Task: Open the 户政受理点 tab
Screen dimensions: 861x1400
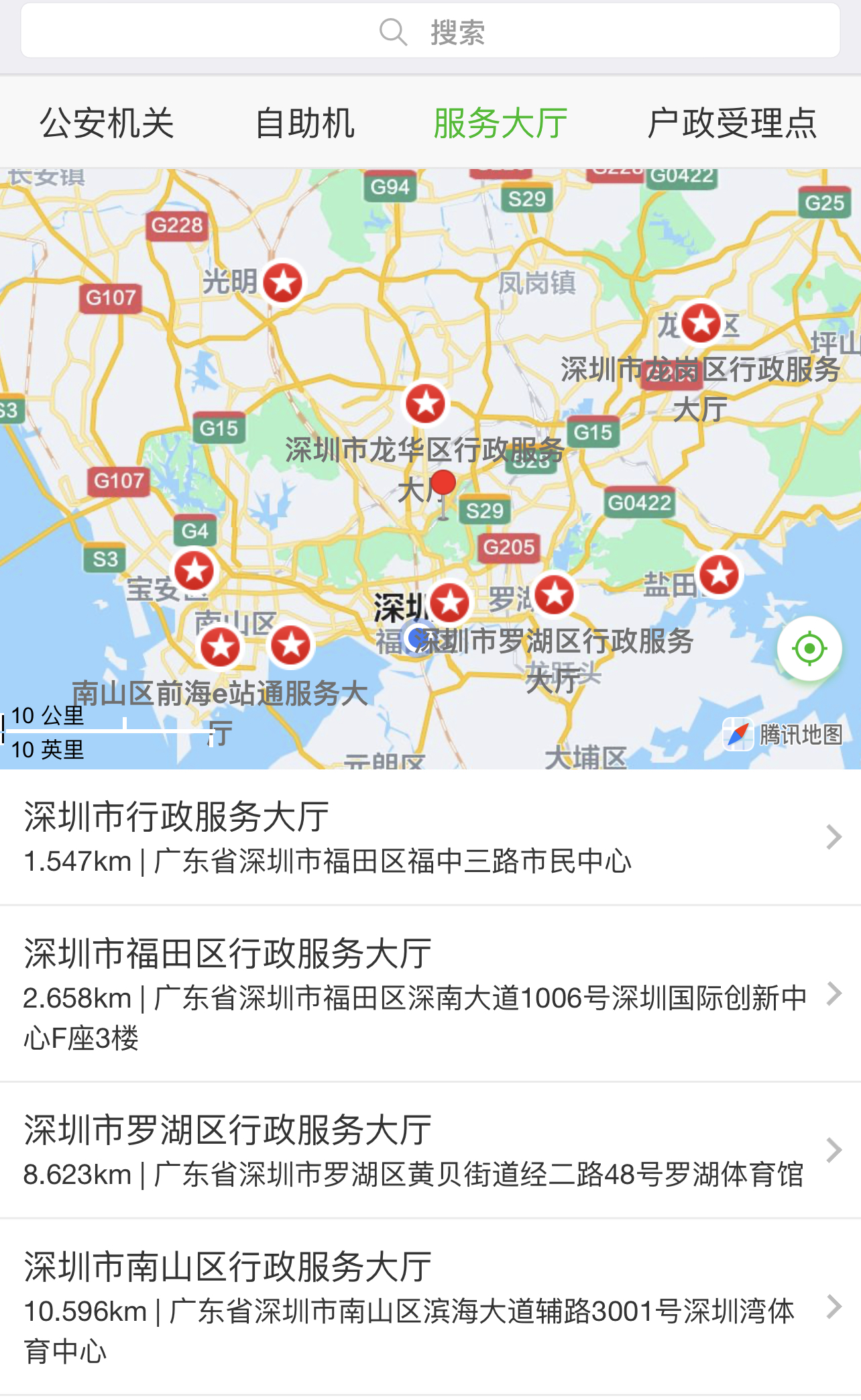Action: (x=732, y=123)
